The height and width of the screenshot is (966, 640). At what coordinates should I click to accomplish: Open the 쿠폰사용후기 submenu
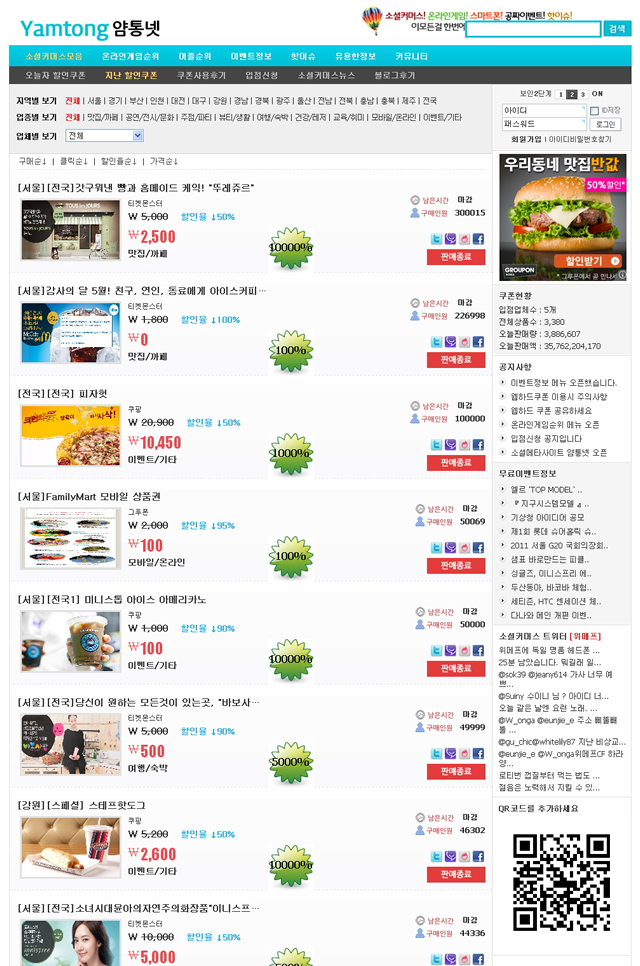(x=201, y=75)
